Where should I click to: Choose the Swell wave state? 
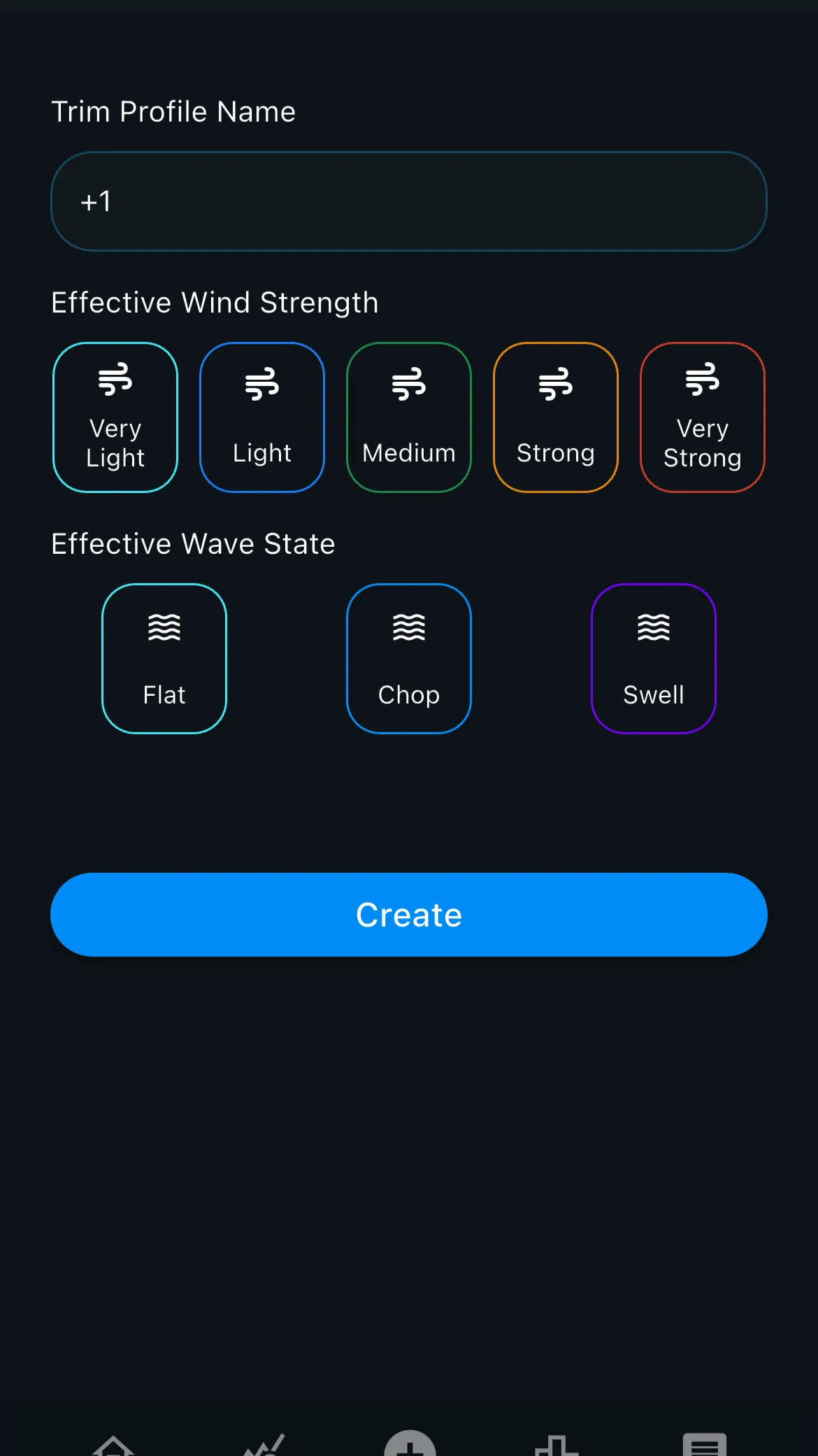[x=653, y=658]
